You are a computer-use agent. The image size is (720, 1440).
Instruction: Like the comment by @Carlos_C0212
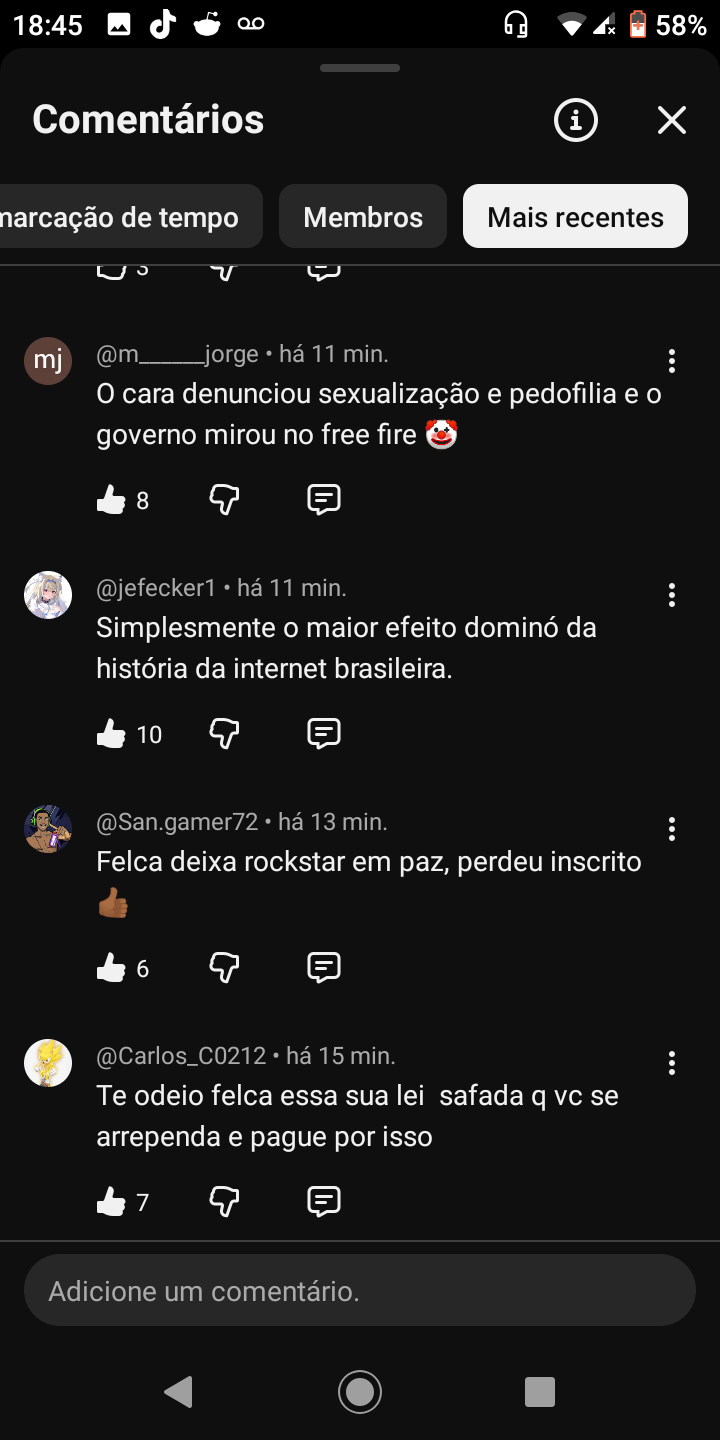point(111,1201)
